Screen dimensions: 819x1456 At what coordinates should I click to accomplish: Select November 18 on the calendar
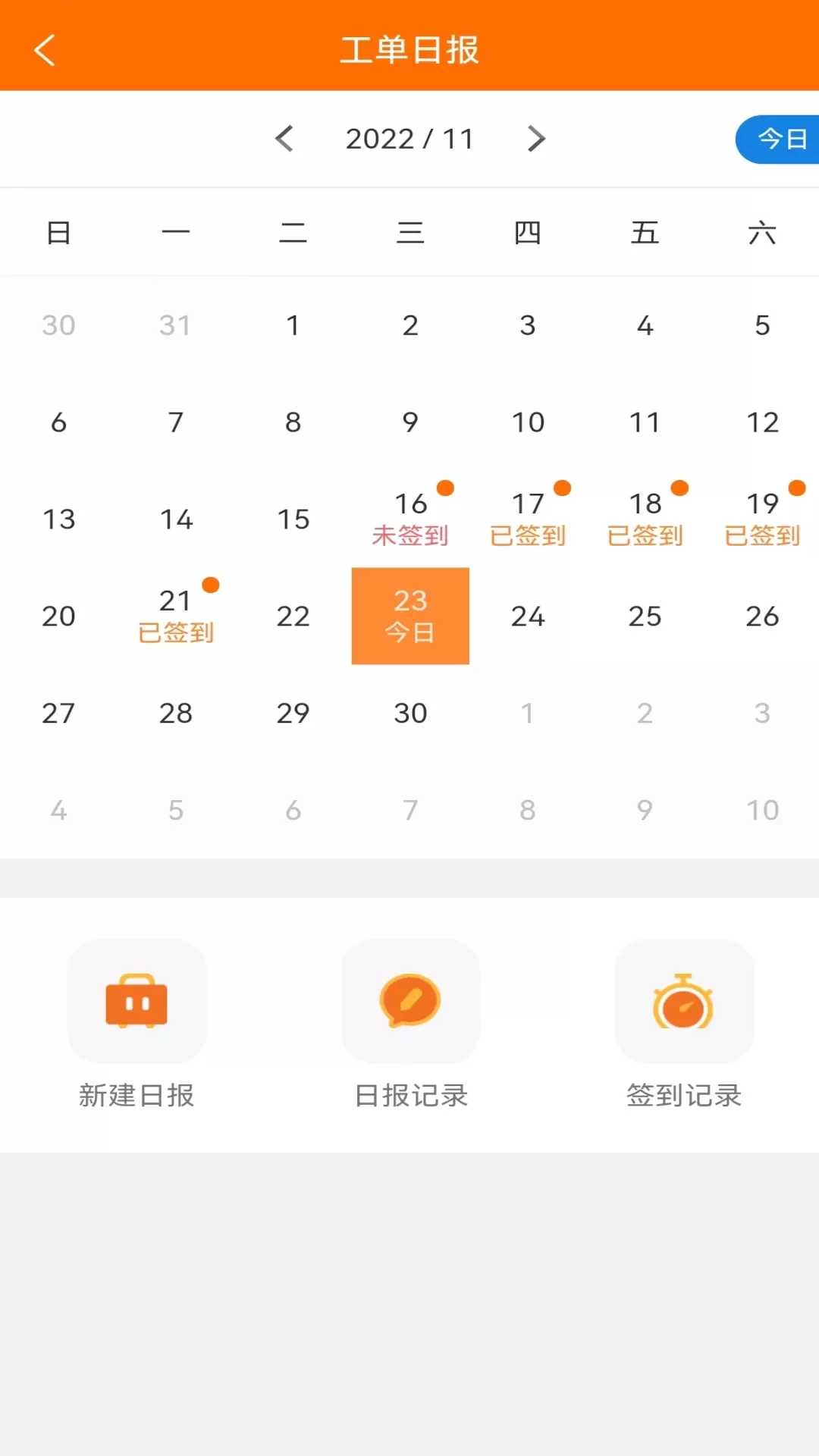[x=645, y=519]
